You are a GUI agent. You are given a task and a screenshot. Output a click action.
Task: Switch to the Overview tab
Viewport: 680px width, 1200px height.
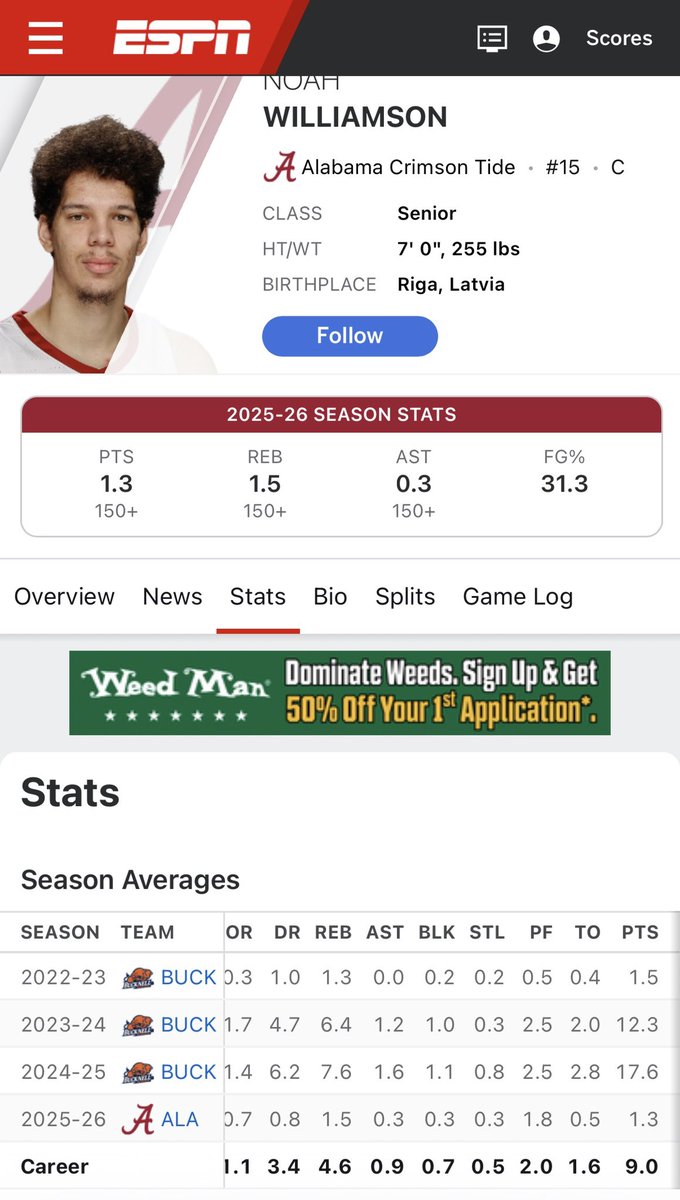64,597
